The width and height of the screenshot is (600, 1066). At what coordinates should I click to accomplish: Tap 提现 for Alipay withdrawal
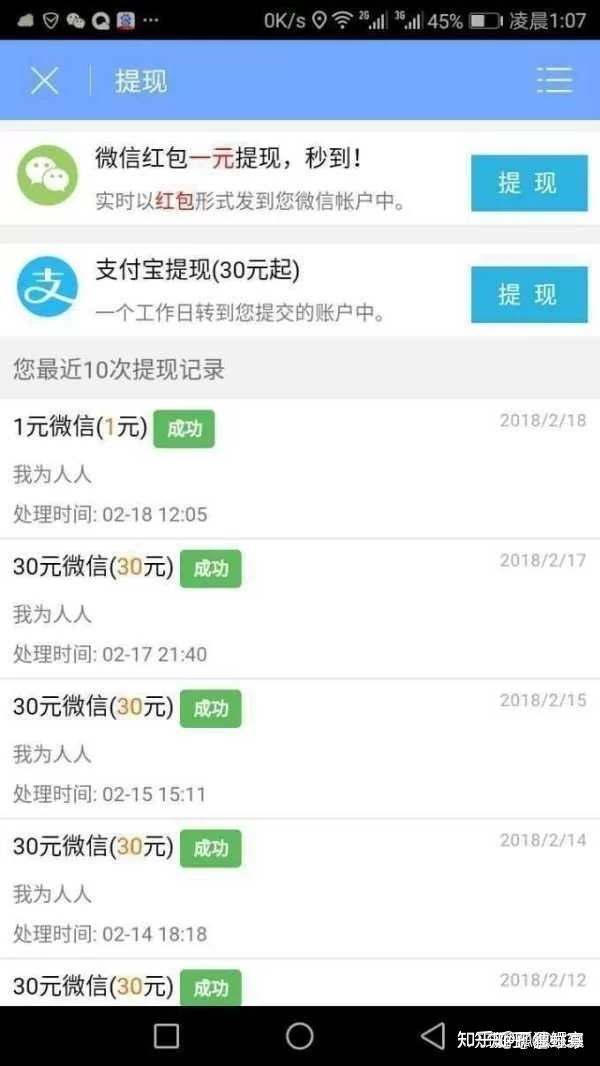pyautogui.click(x=528, y=295)
